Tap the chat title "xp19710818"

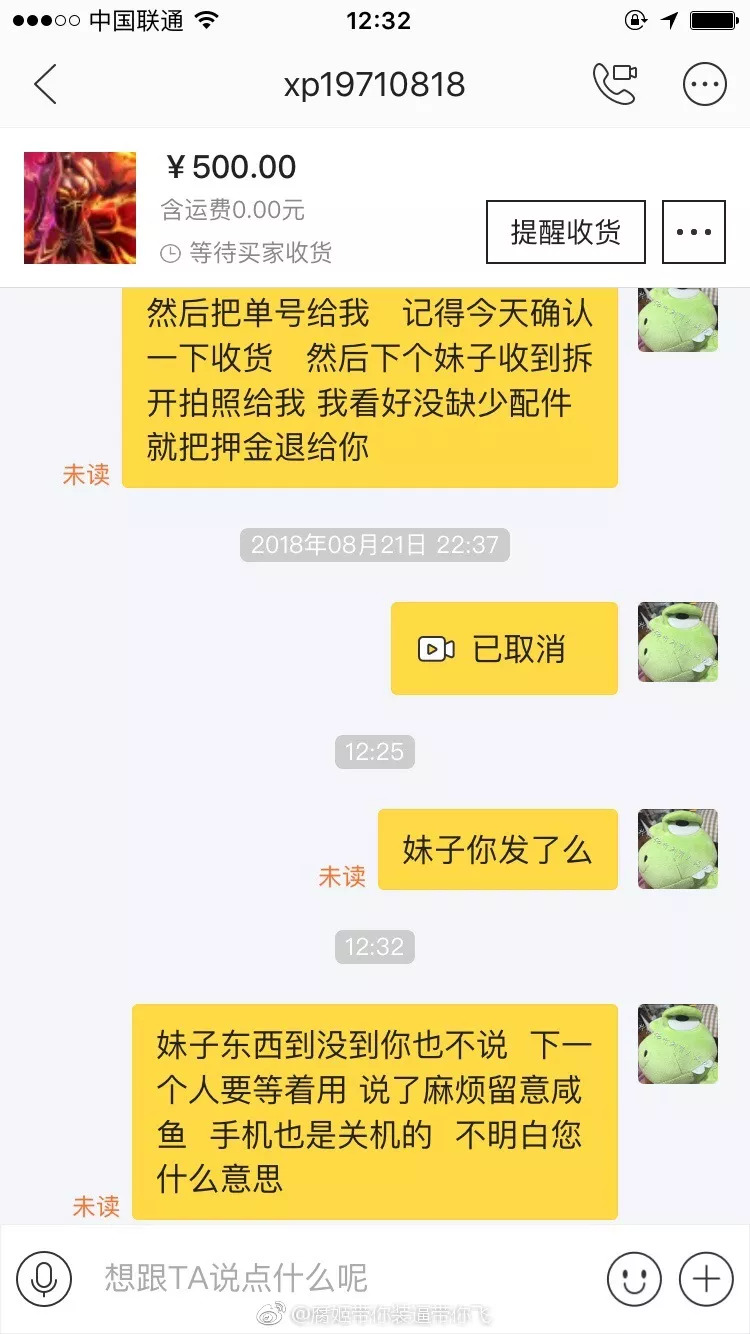pos(375,84)
